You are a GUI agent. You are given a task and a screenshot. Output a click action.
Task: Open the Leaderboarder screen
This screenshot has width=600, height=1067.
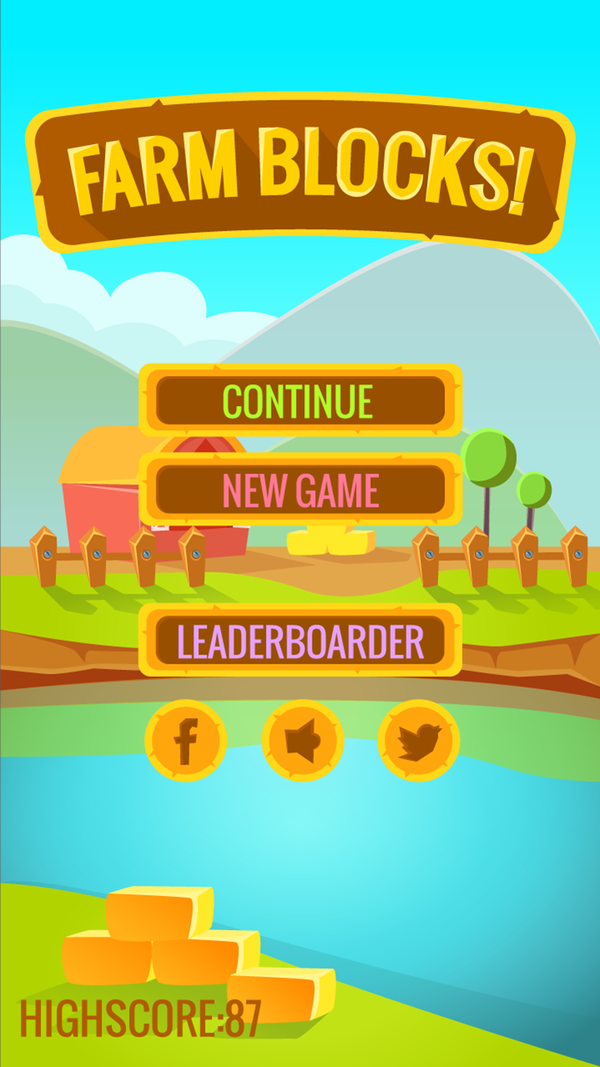coord(300,640)
